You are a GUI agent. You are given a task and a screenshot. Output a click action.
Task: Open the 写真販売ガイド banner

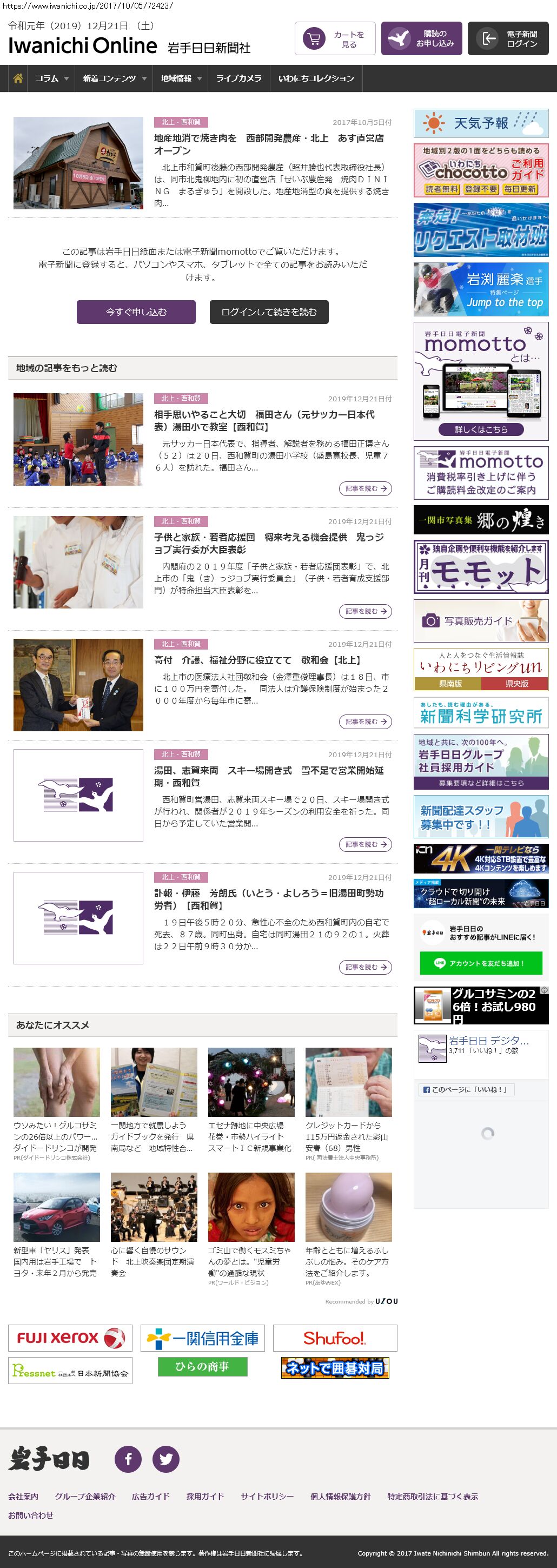(x=481, y=621)
